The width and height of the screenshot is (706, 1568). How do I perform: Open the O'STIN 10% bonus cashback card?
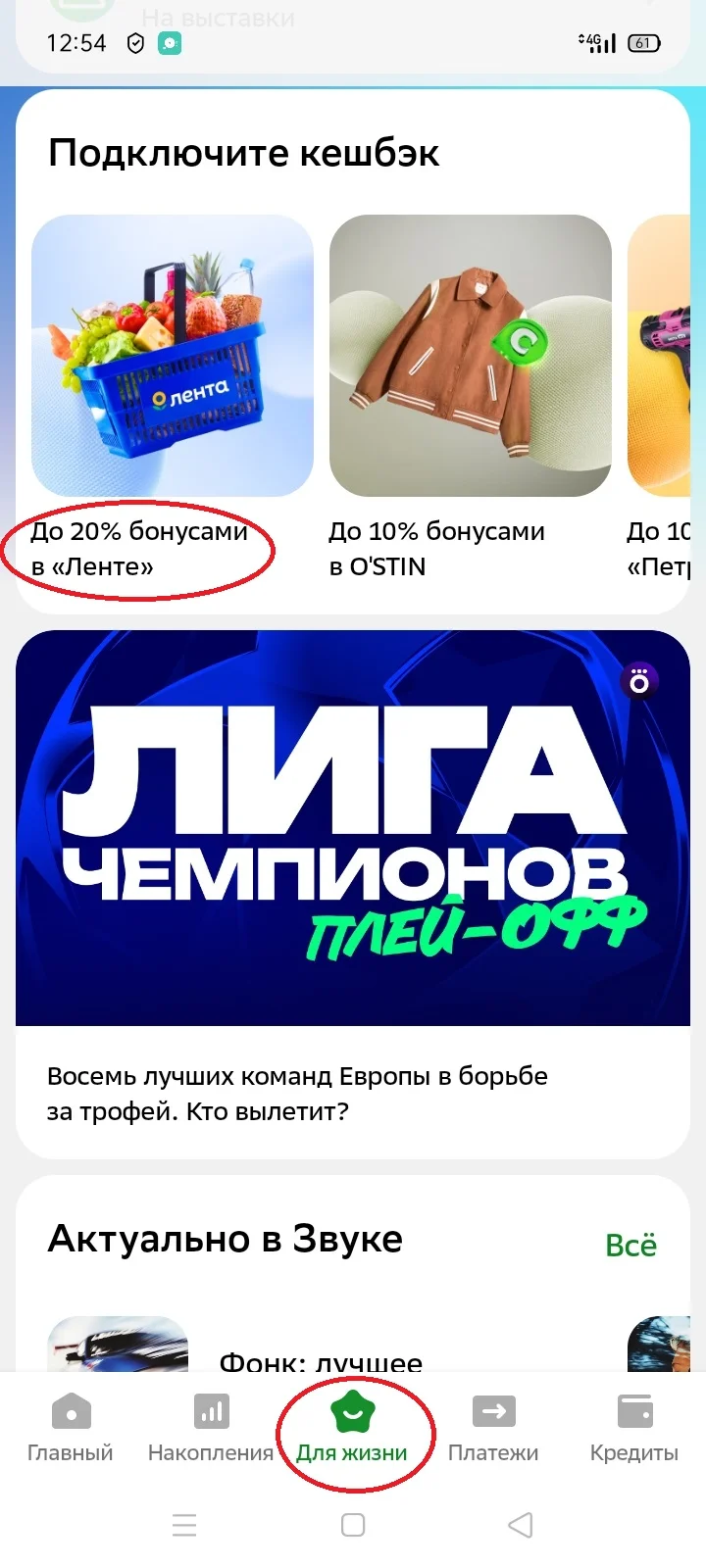tap(471, 399)
